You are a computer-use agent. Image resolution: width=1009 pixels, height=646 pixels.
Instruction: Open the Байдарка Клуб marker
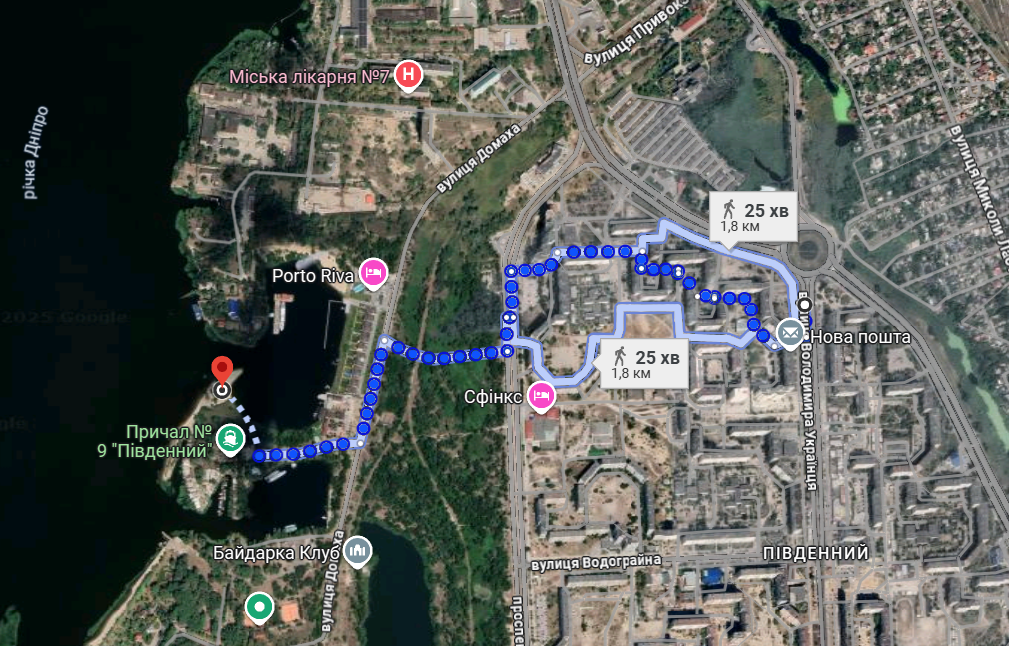point(358,550)
